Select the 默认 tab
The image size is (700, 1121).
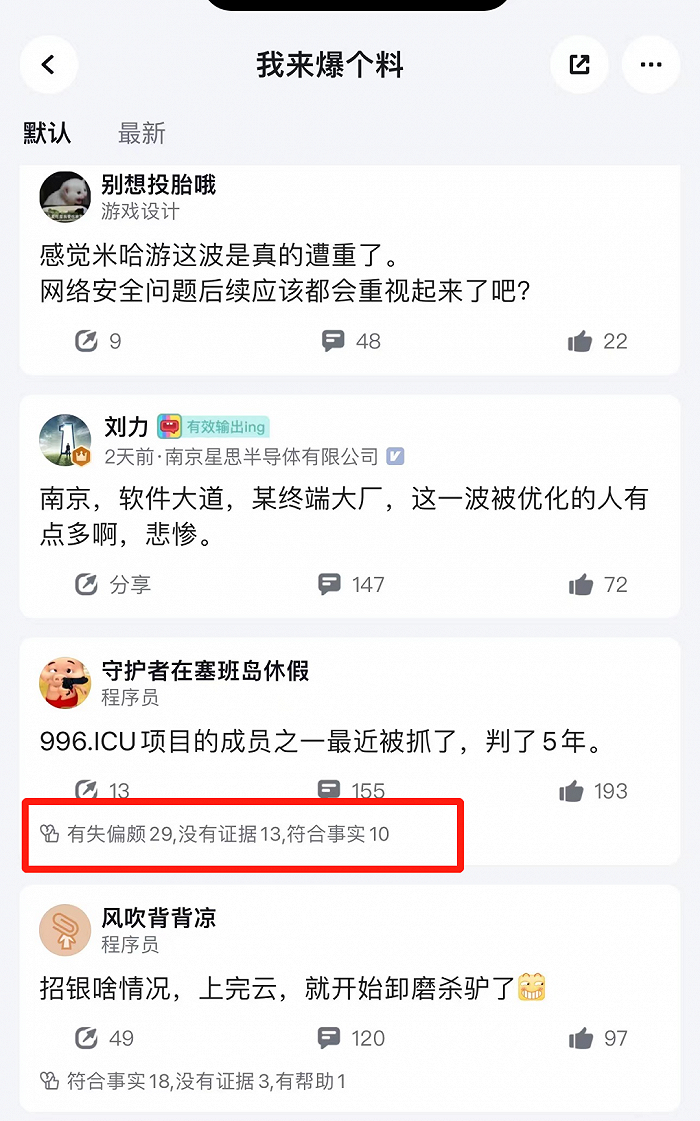click(x=47, y=134)
